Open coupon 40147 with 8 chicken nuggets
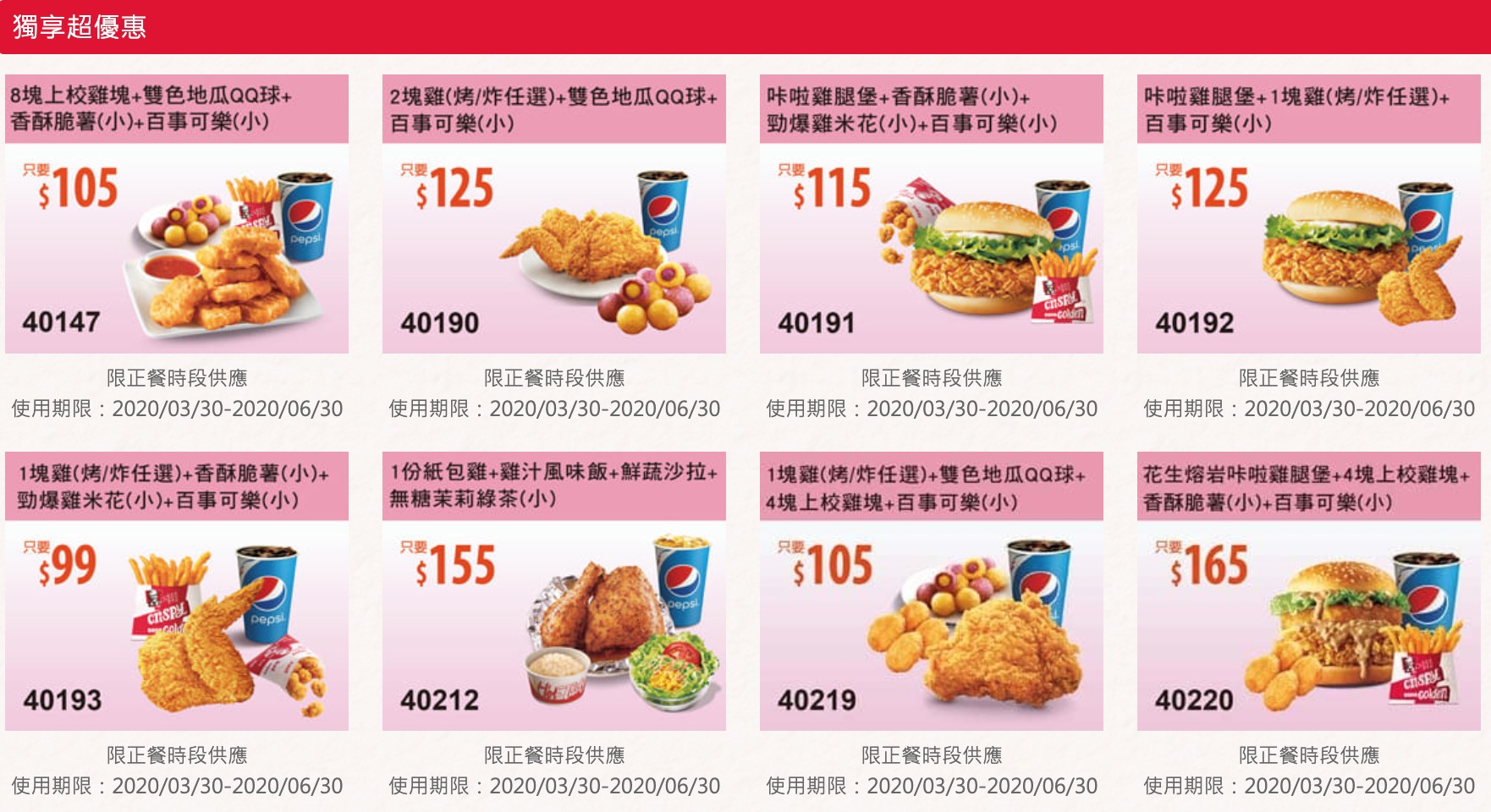Image resolution: width=1491 pixels, height=812 pixels. point(176,247)
